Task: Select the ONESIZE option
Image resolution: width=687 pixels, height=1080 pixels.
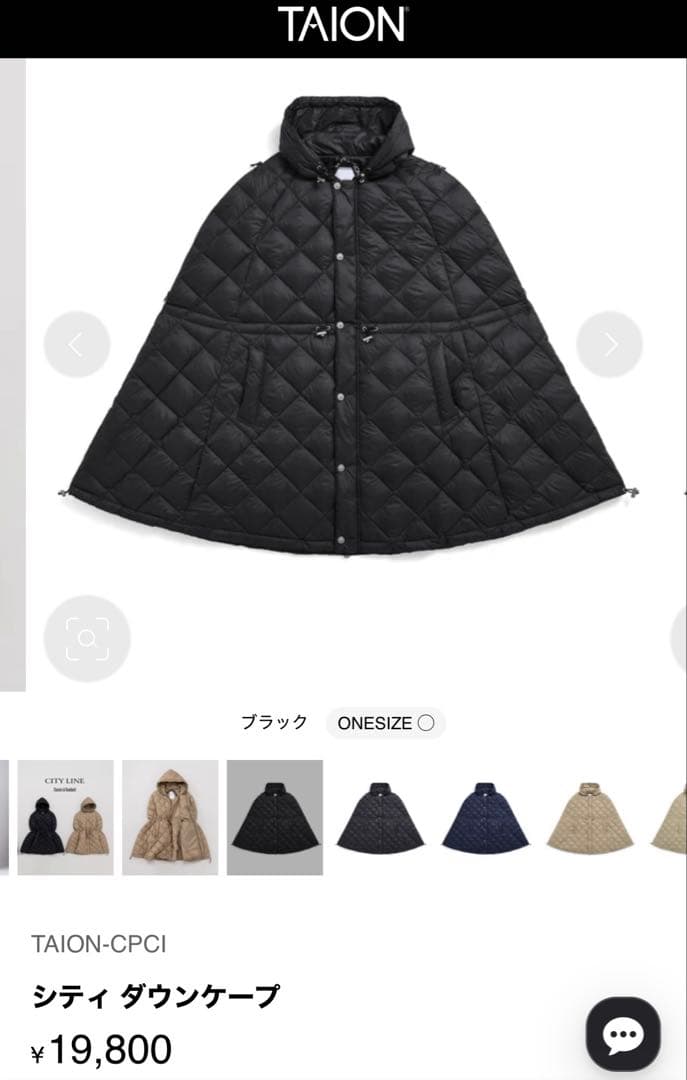Action: pyautogui.click(x=385, y=724)
